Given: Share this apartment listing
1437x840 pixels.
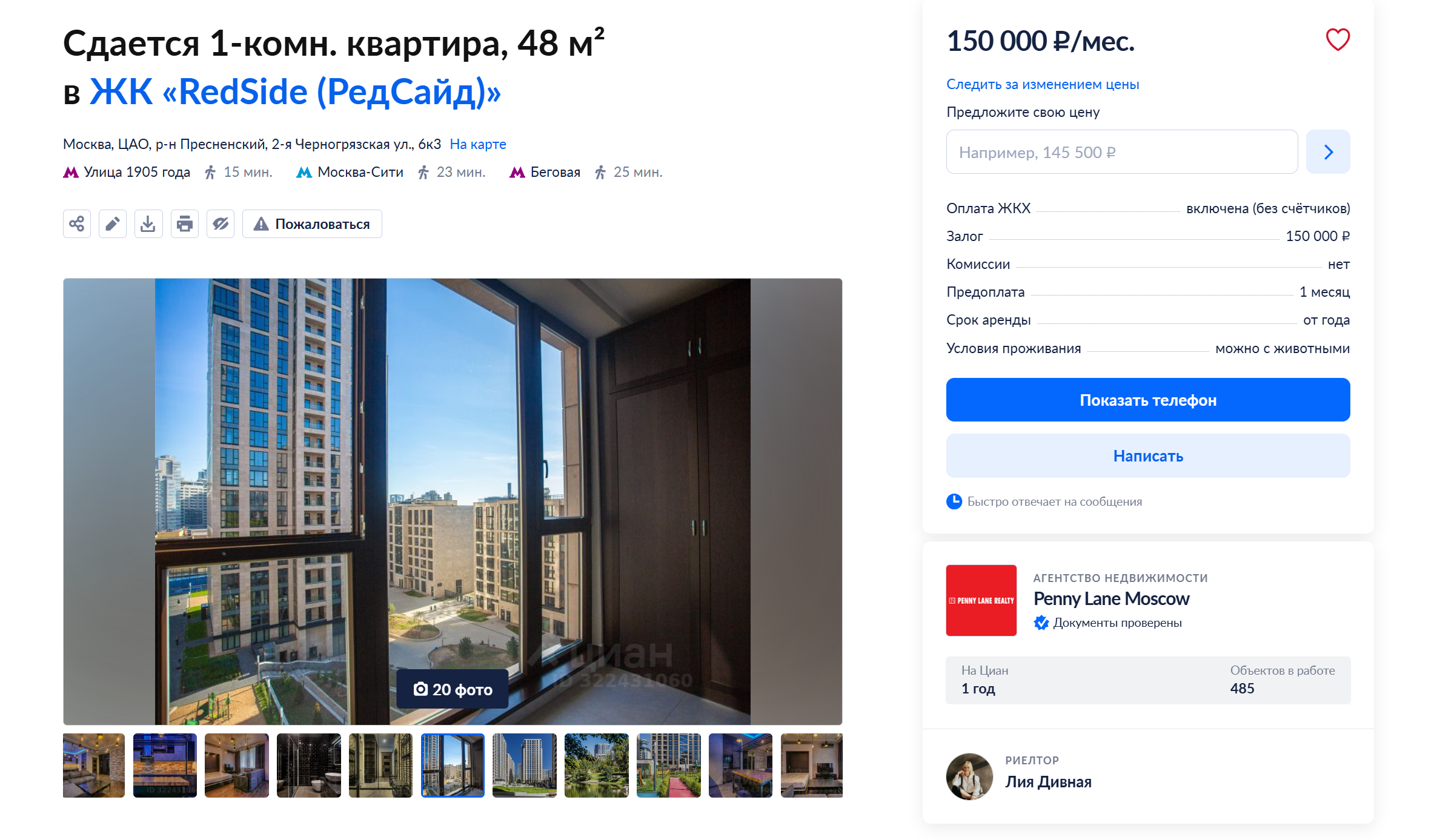Looking at the screenshot, I should (77, 224).
